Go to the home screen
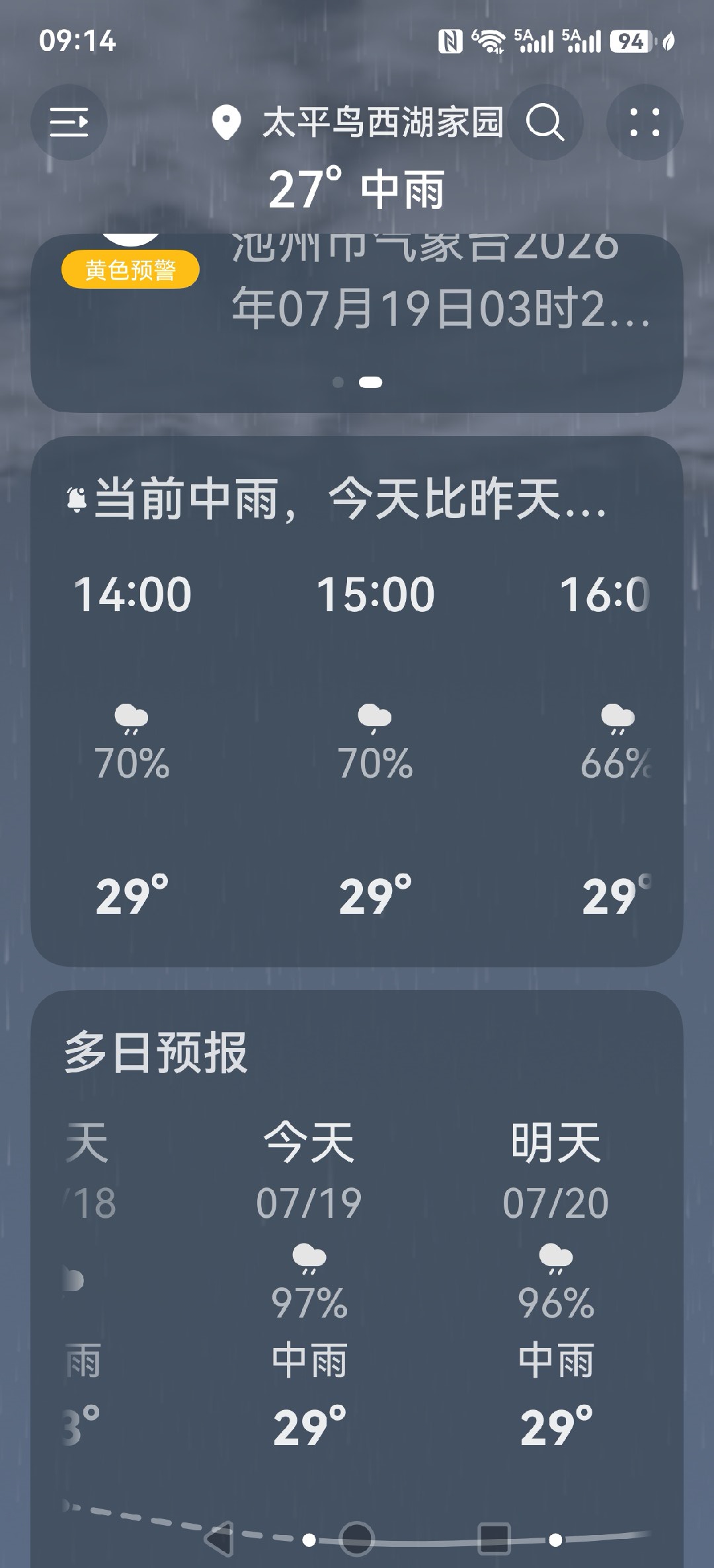Screen dimensions: 714x1568 tap(357, 1540)
